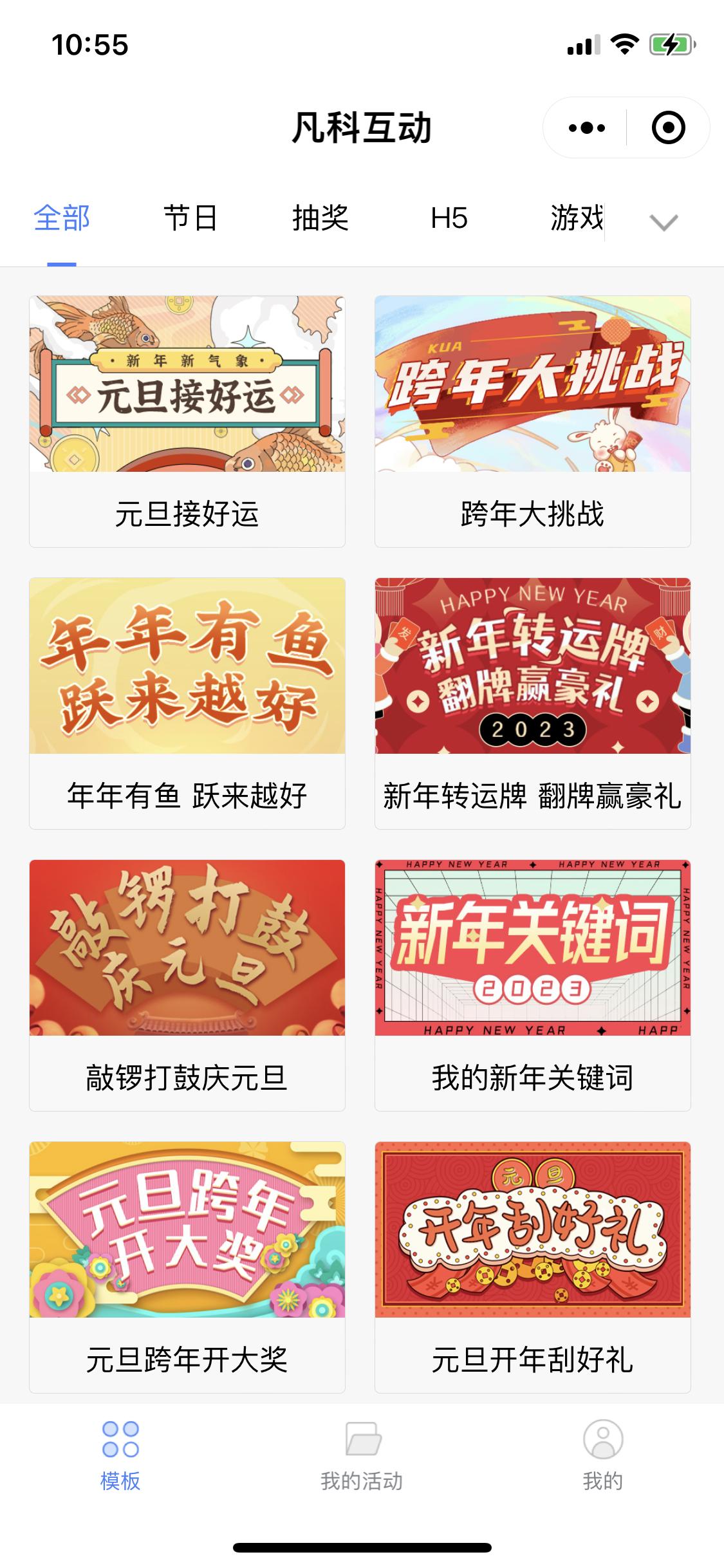The height and width of the screenshot is (1568, 724).
Task: Select the 游戏 category
Action: point(575,219)
